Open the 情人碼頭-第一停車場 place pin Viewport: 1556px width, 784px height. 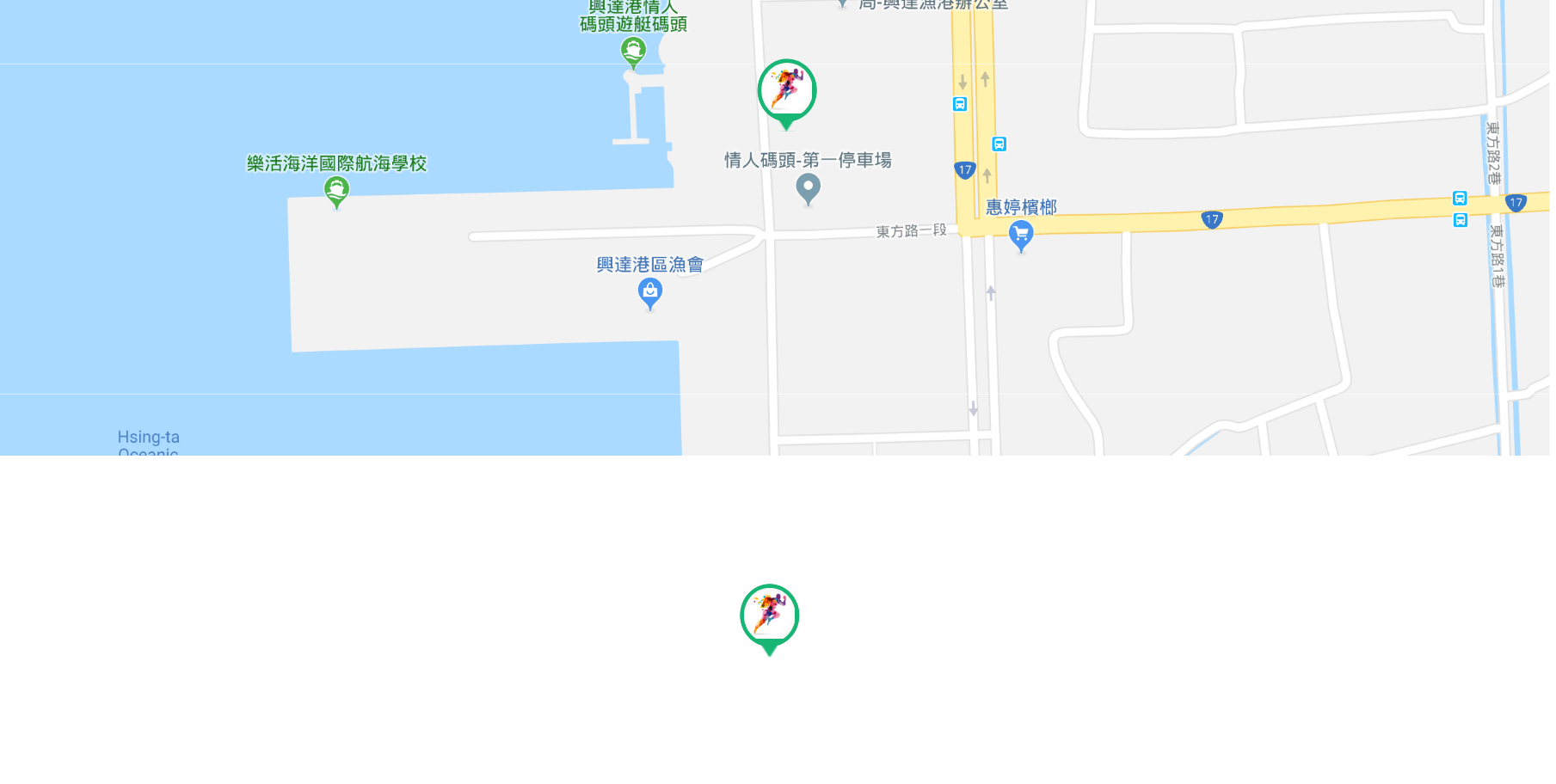pos(808,187)
